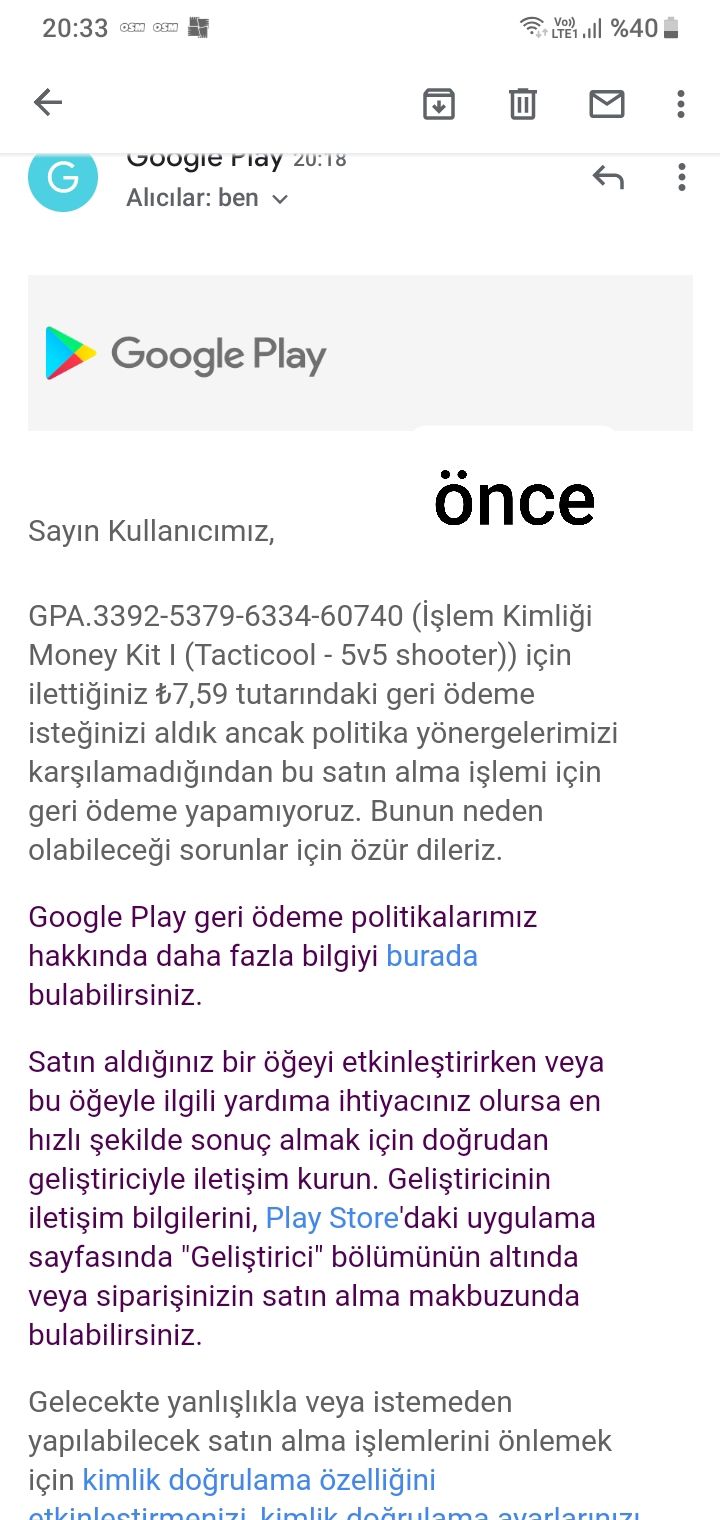Mark the email as unread
This screenshot has height=1520, width=720.
pyautogui.click(x=607, y=103)
